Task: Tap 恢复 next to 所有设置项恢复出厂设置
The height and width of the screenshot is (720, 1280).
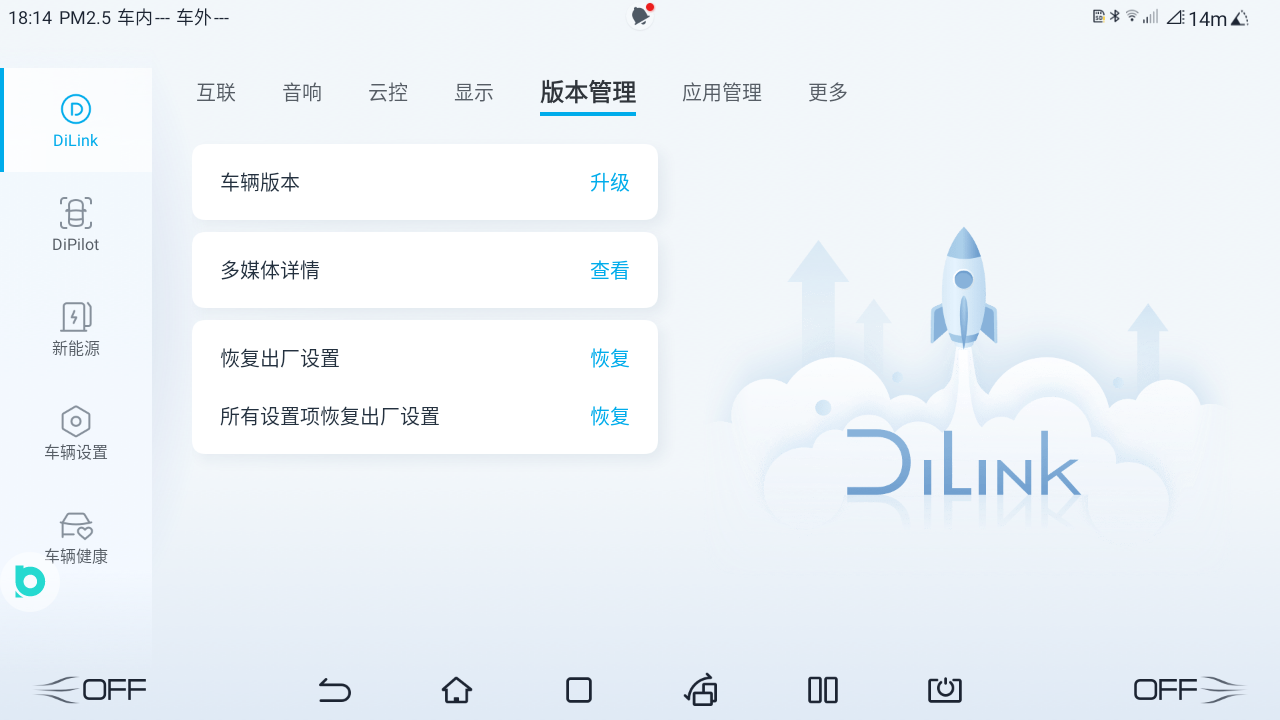Action: click(x=609, y=416)
